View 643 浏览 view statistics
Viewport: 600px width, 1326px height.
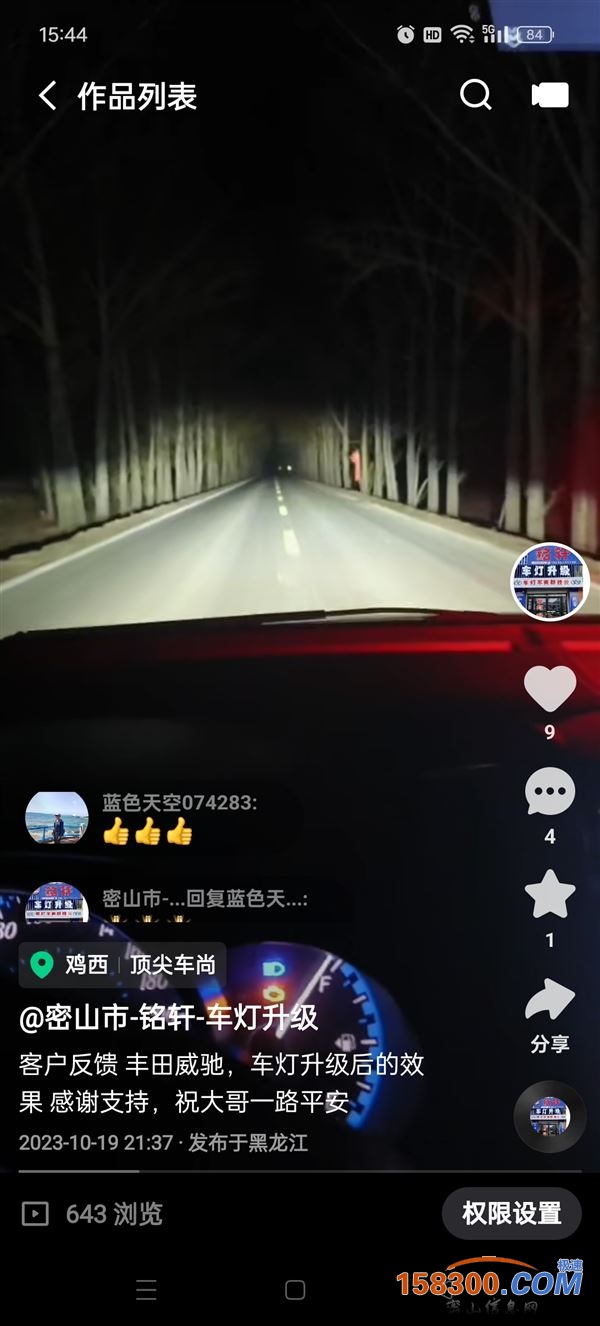92,1214
